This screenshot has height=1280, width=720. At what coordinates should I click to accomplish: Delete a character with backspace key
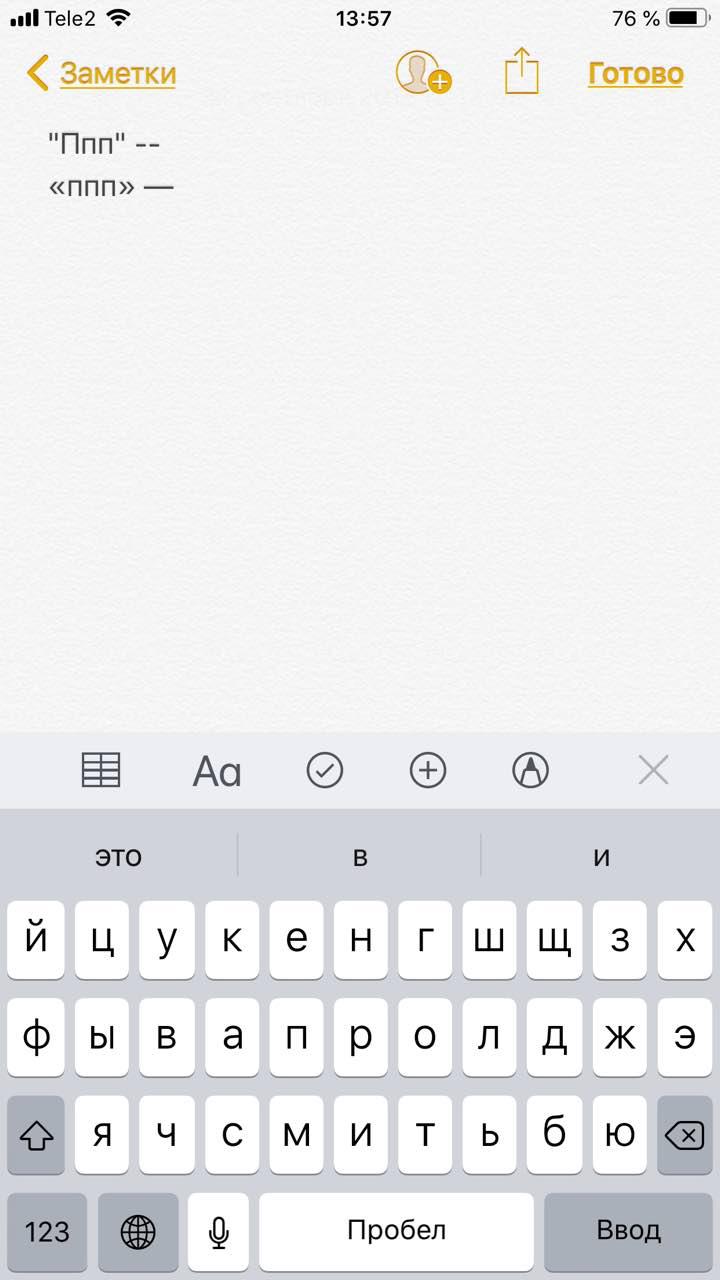click(x=685, y=1134)
